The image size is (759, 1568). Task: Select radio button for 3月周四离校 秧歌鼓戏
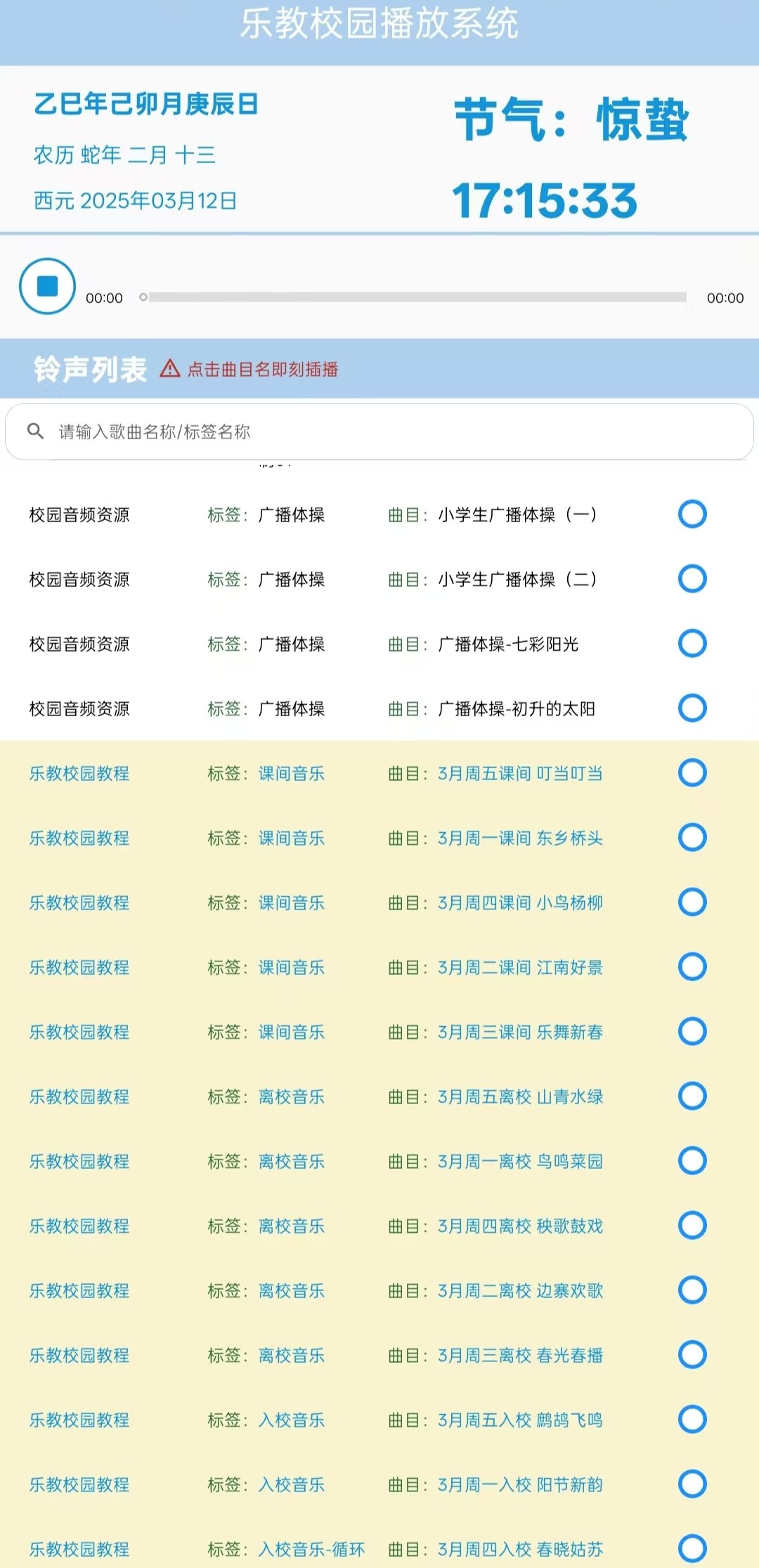[x=692, y=1225]
